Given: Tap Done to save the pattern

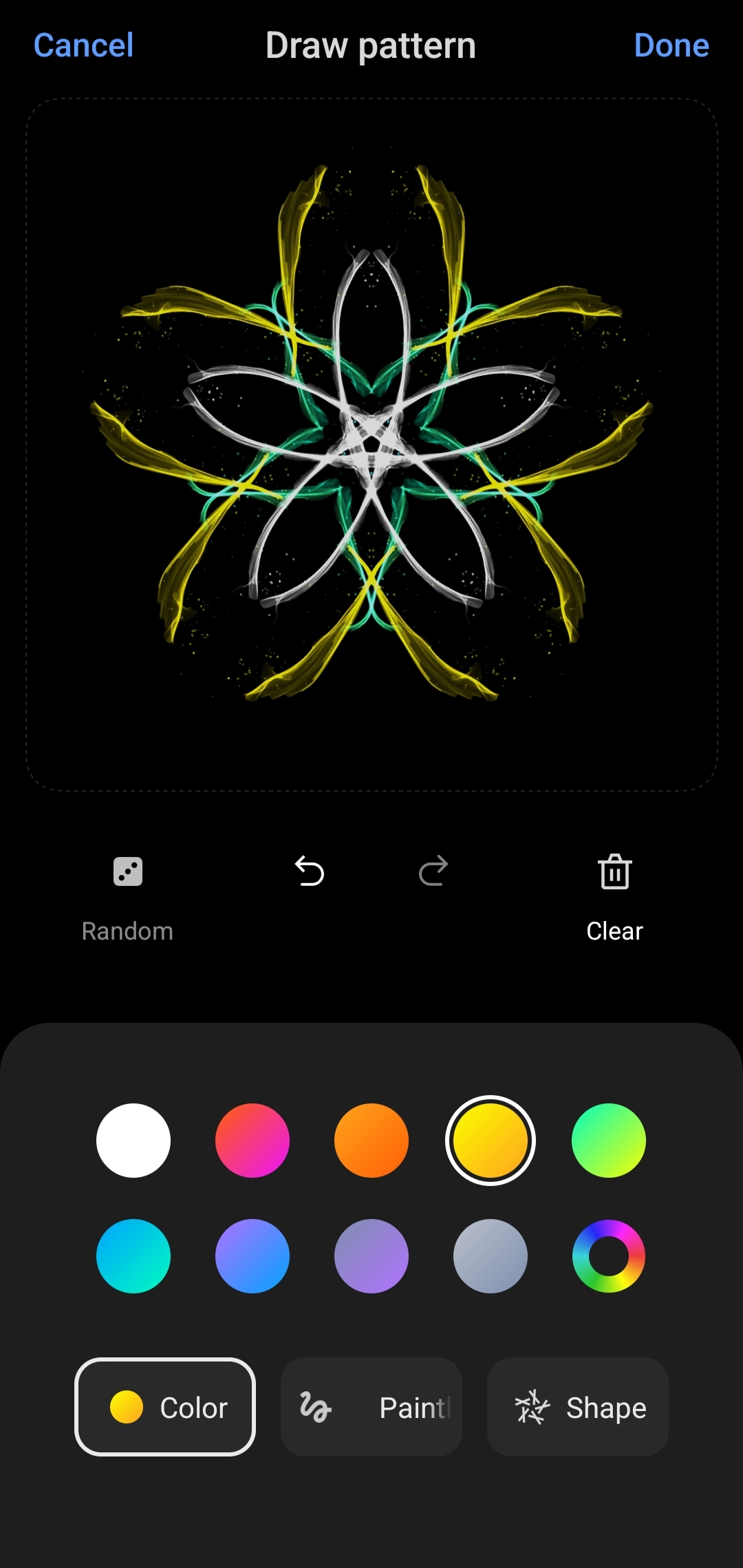Looking at the screenshot, I should click(x=671, y=45).
